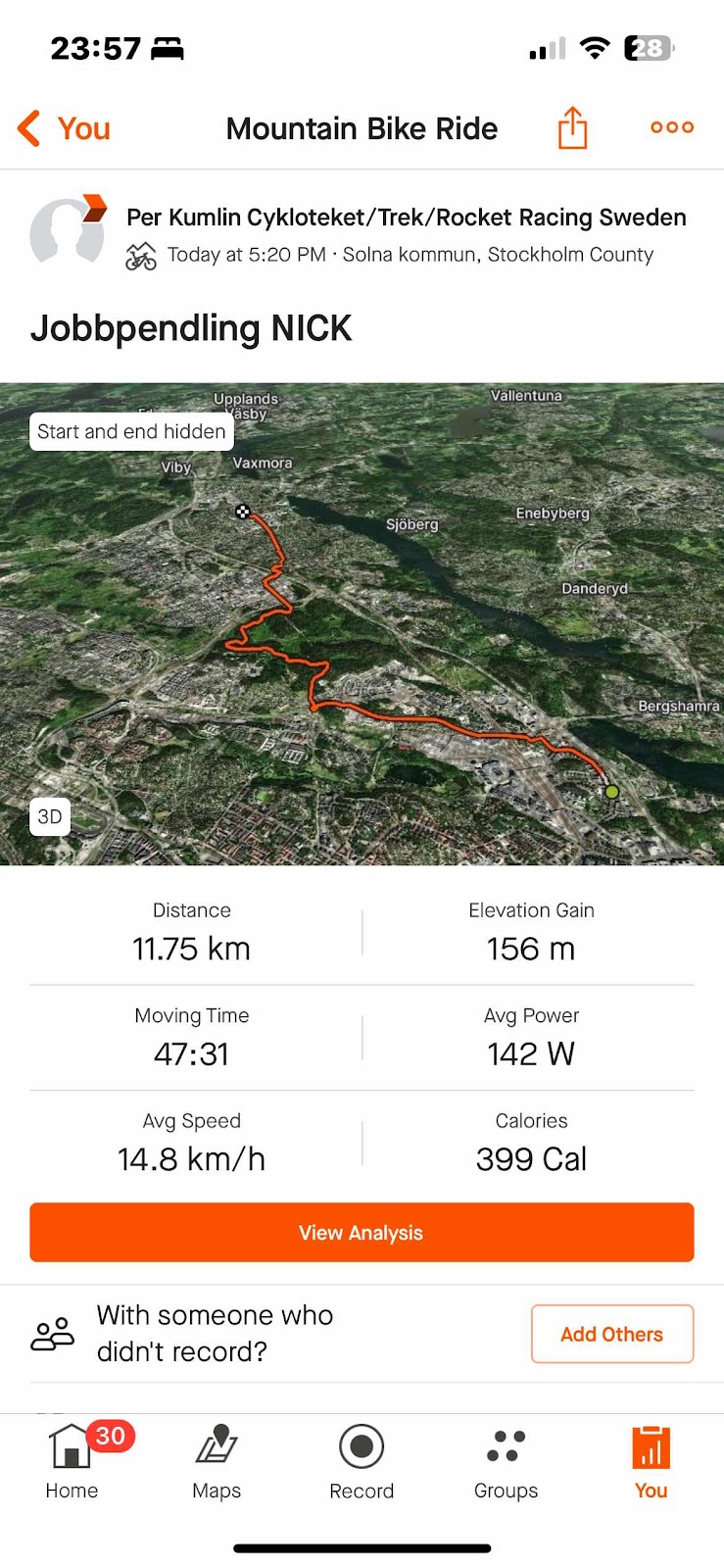Screen dimensions: 724x1568
Task: Go back to the You screen
Action: click(64, 128)
